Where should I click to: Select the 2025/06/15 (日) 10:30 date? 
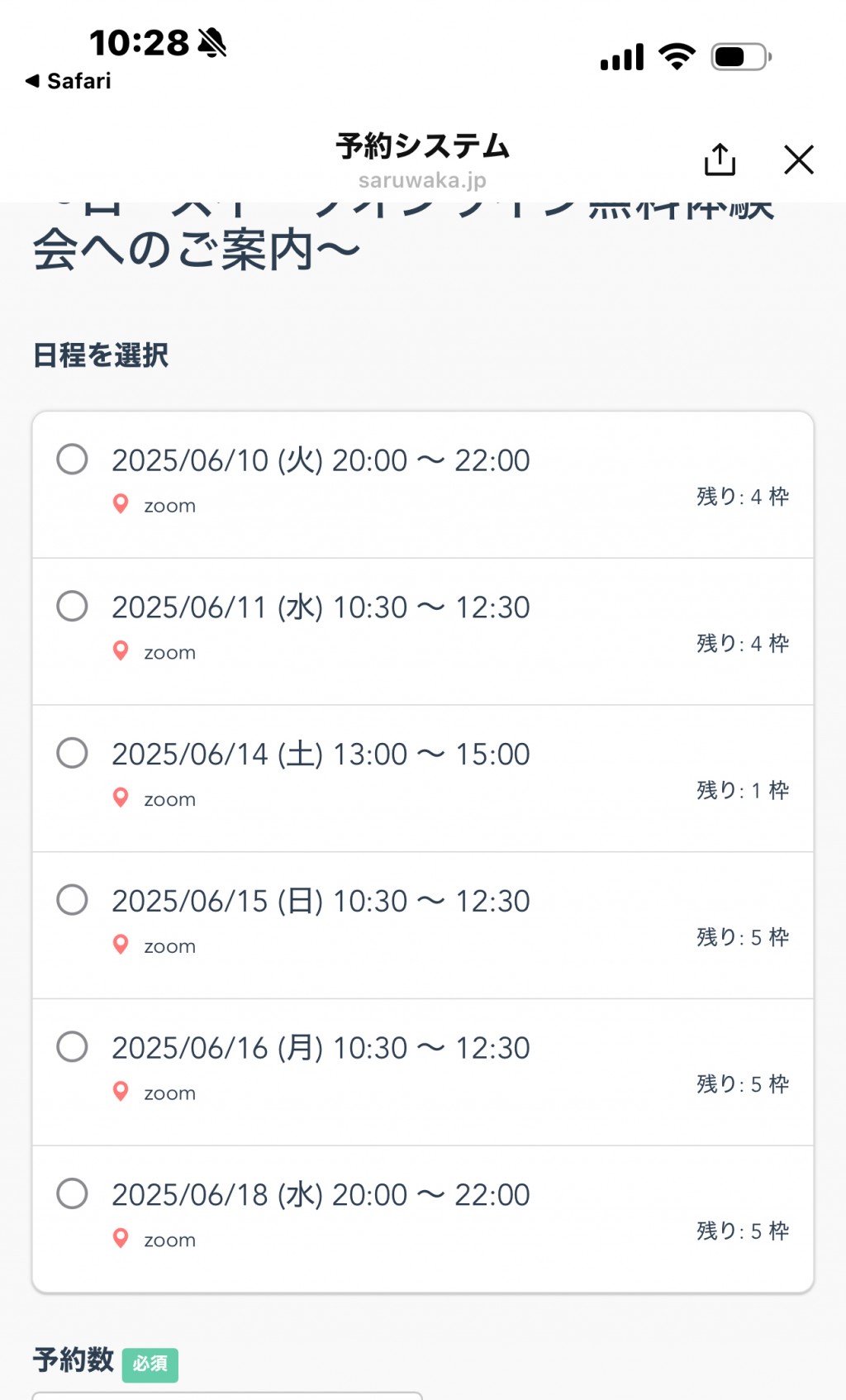[423, 926]
